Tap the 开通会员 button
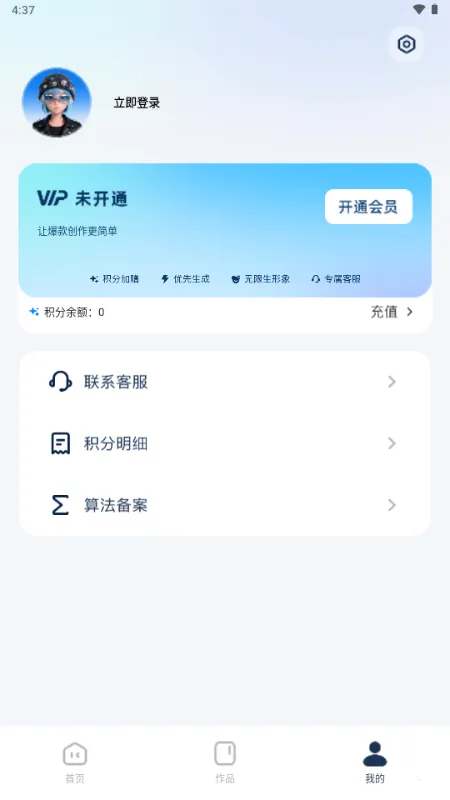450x800 pixels. tap(368, 207)
